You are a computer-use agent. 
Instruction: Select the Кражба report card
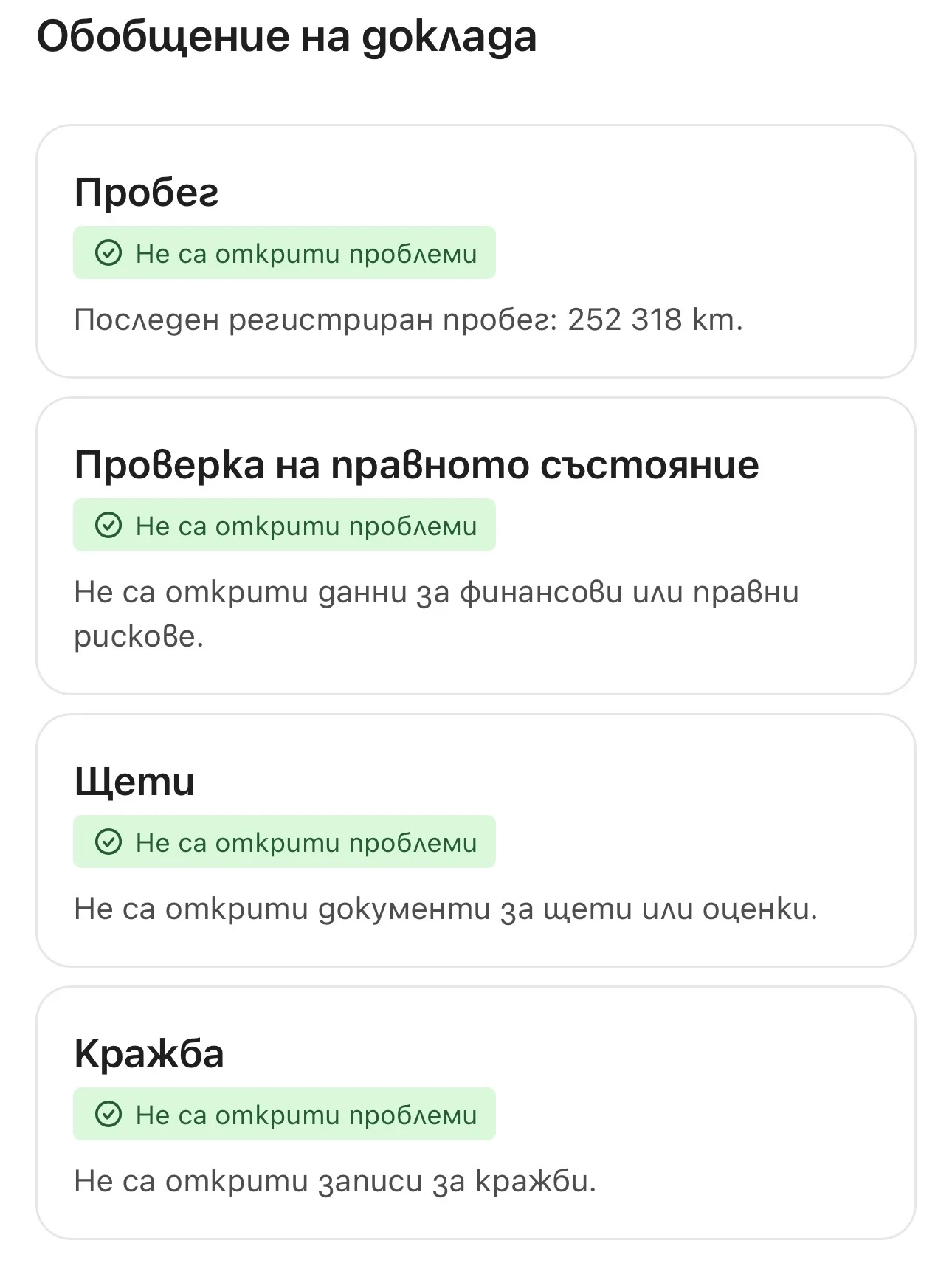(475, 1112)
